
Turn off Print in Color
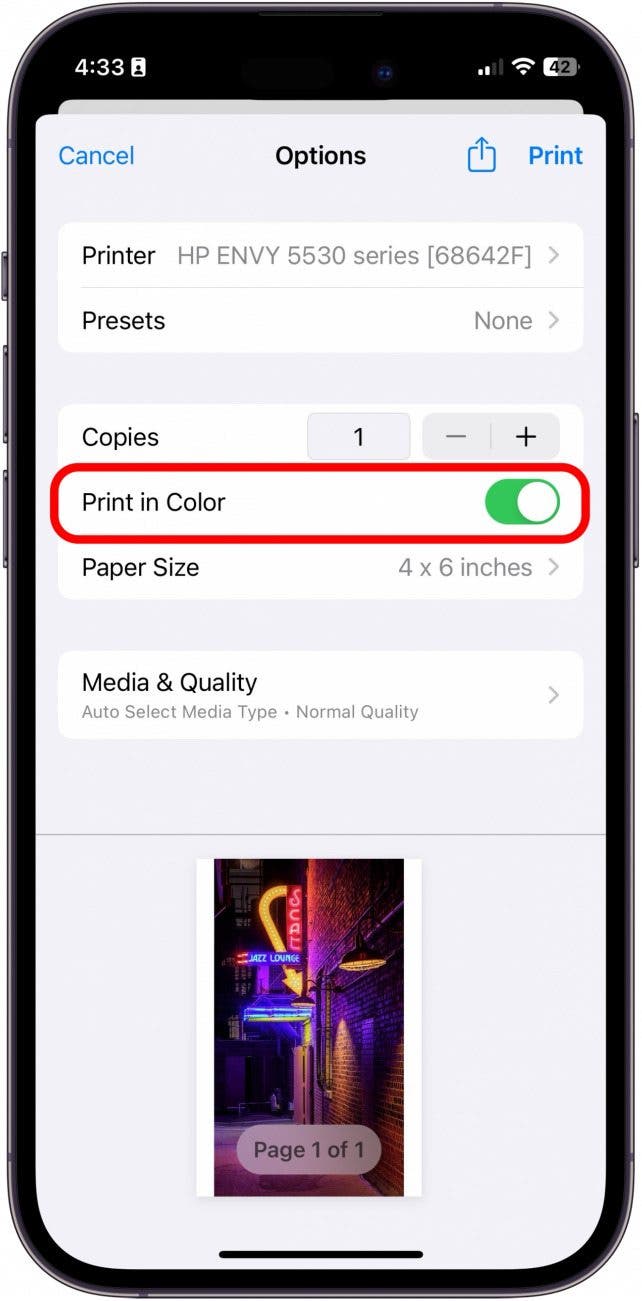(521, 502)
